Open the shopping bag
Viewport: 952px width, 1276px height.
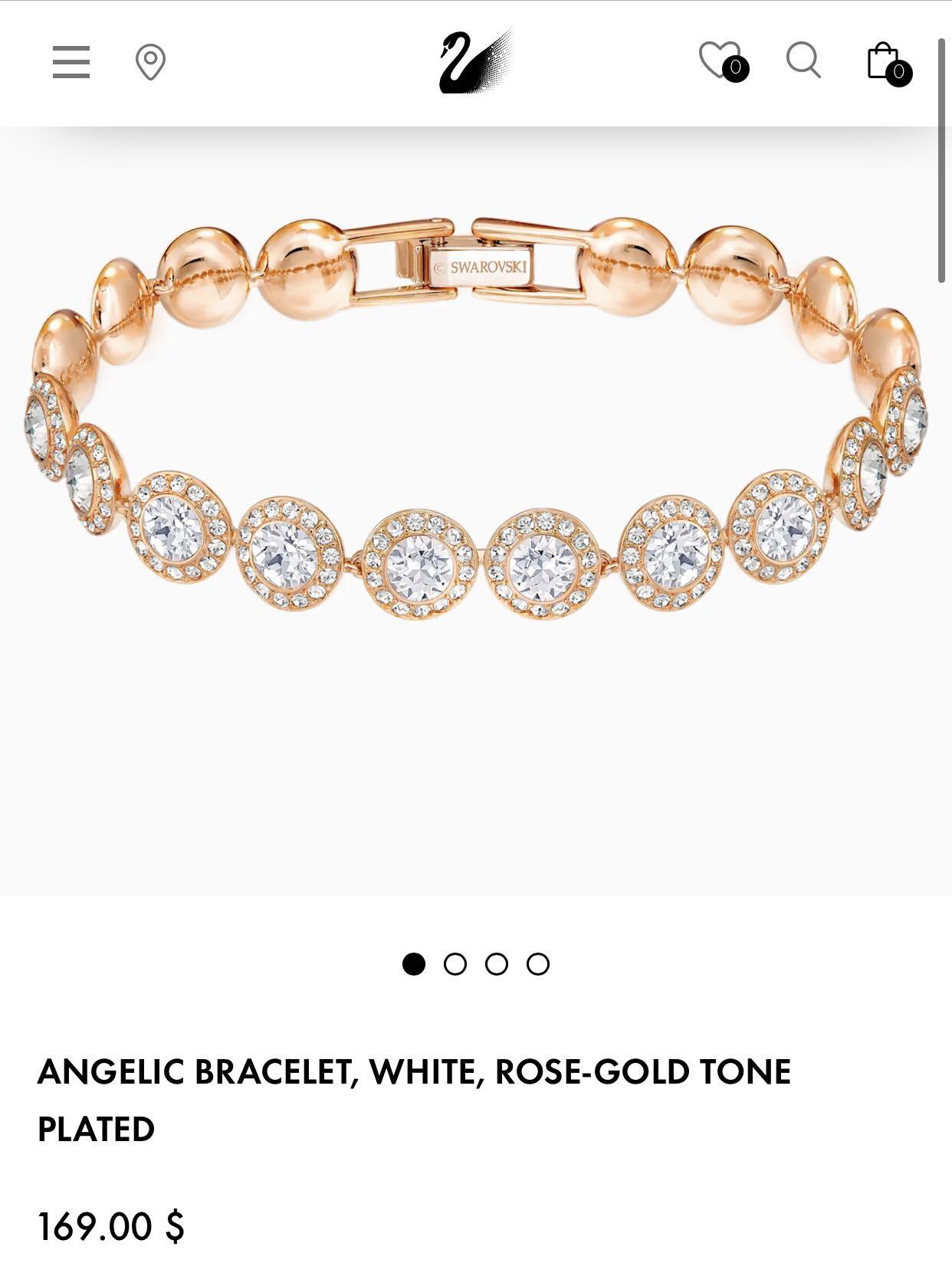click(885, 62)
